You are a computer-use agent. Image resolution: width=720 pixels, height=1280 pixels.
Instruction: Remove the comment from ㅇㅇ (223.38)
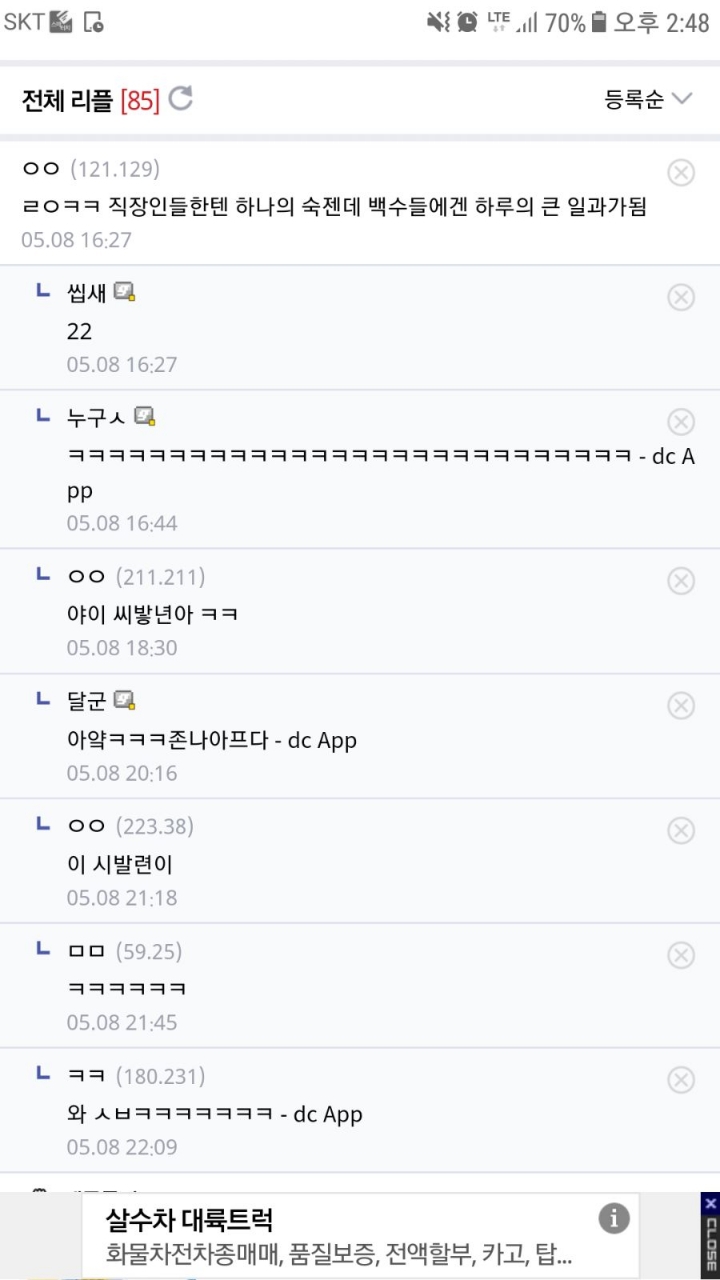(x=681, y=830)
